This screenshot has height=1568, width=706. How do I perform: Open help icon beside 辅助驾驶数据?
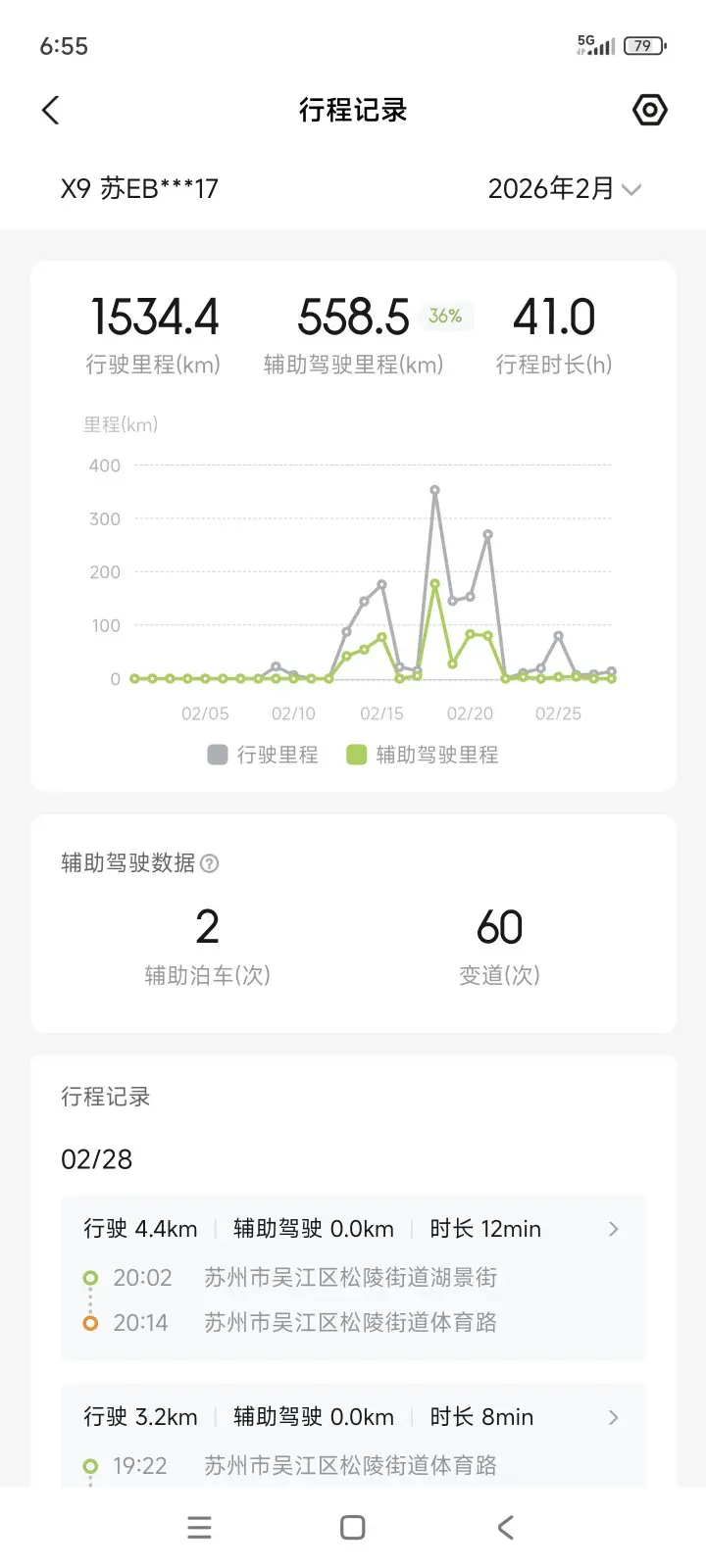point(210,863)
